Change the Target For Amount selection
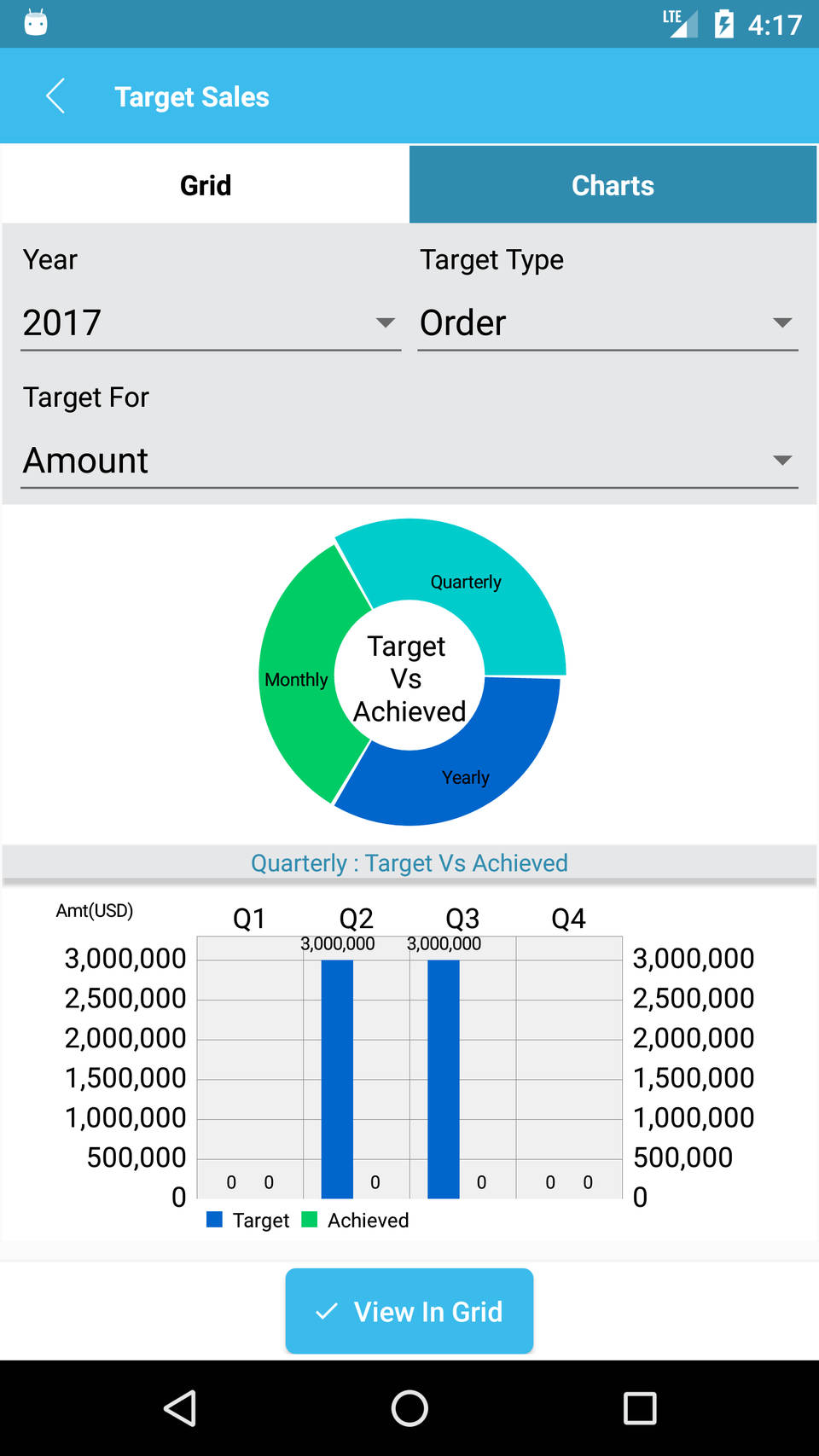819x1456 pixels. point(409,461)
